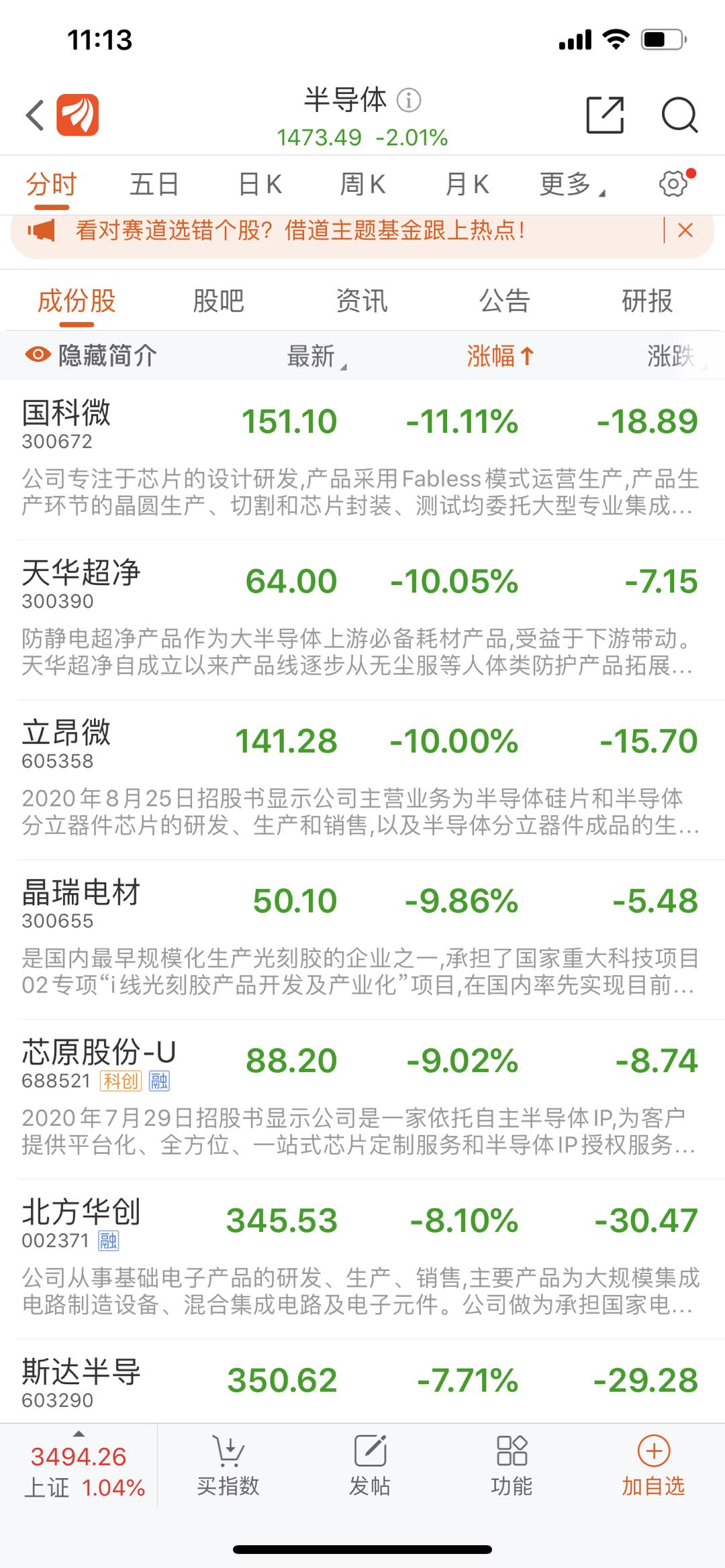Image resolution: width=725 pixels, height=1568 pixels.
Task: Switch to the 五日 chart tab
Action: pos(154,184)
